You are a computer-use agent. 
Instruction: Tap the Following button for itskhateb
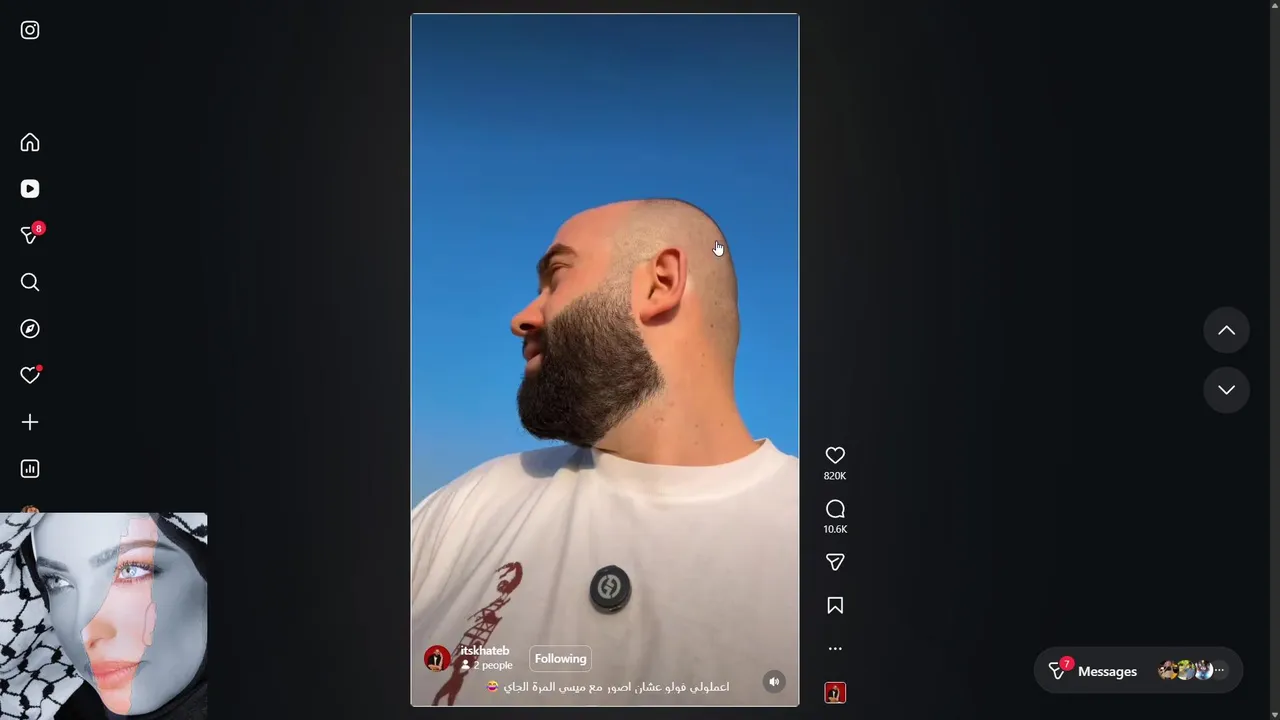[560, 659]
